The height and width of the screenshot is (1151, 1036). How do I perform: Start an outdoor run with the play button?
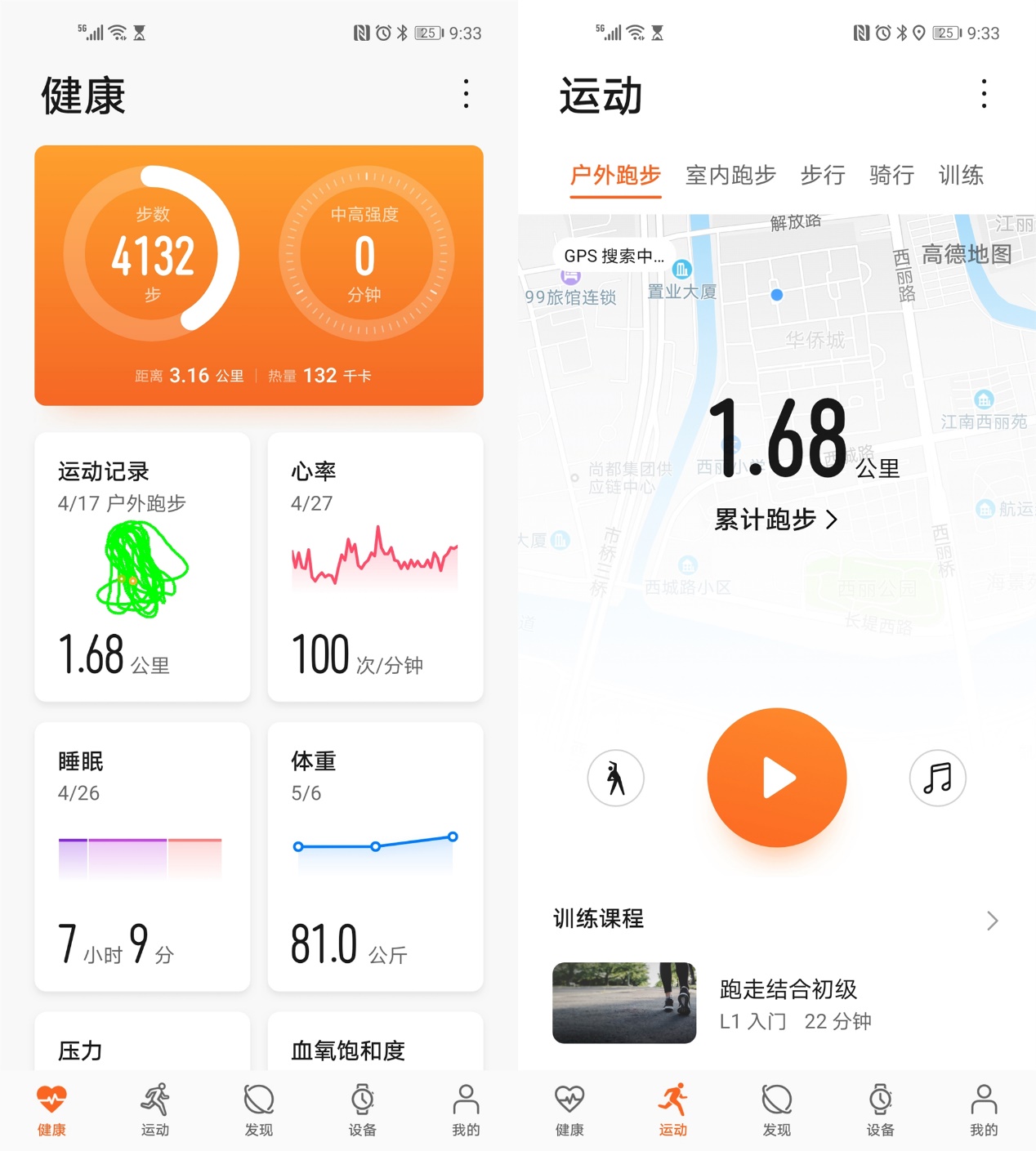776,778
